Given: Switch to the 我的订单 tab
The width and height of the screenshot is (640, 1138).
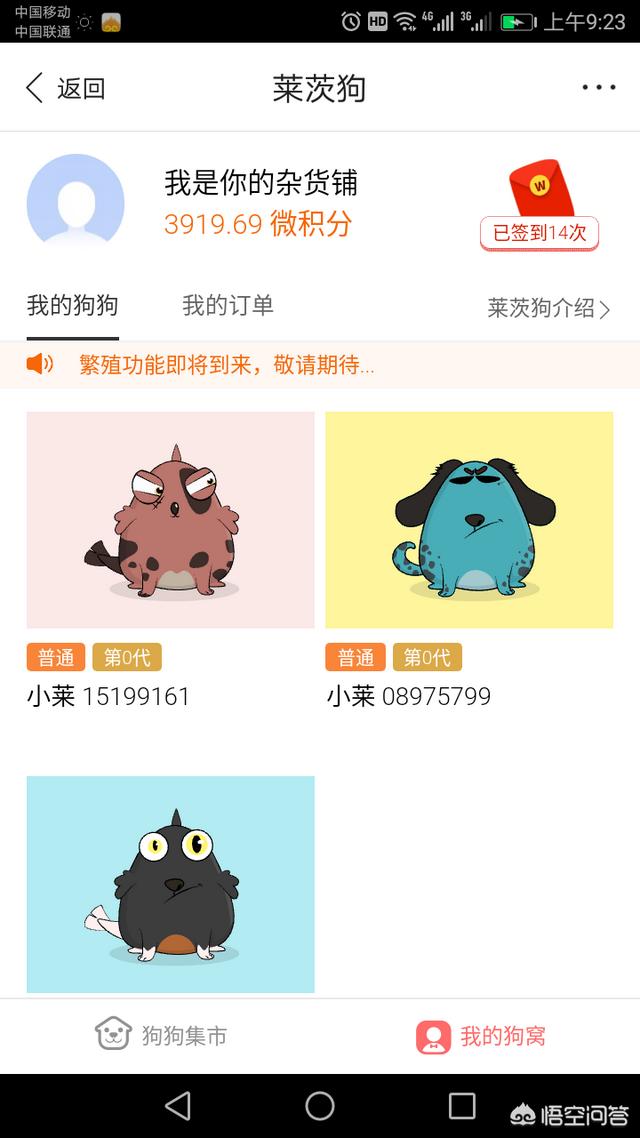Looking at the screenshot, I should 228,306.
